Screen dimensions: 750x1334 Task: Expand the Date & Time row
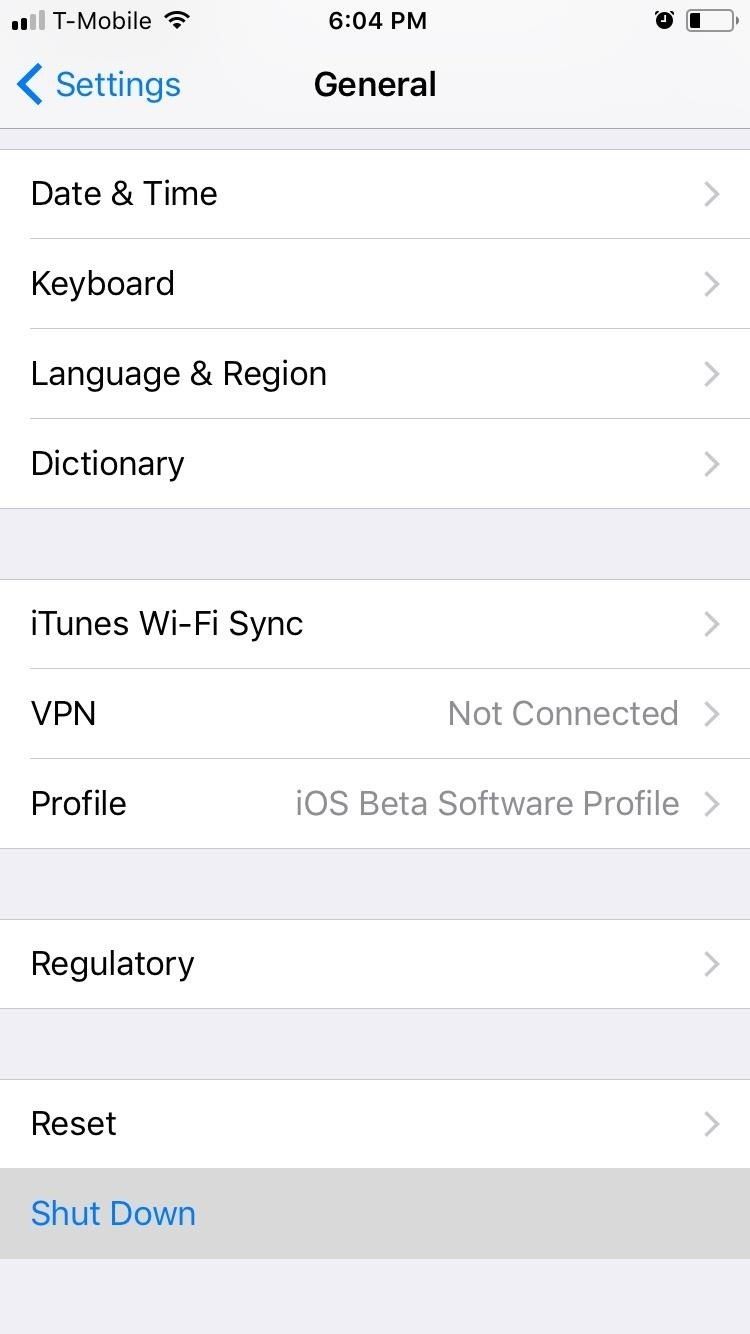tap(375, 193)
